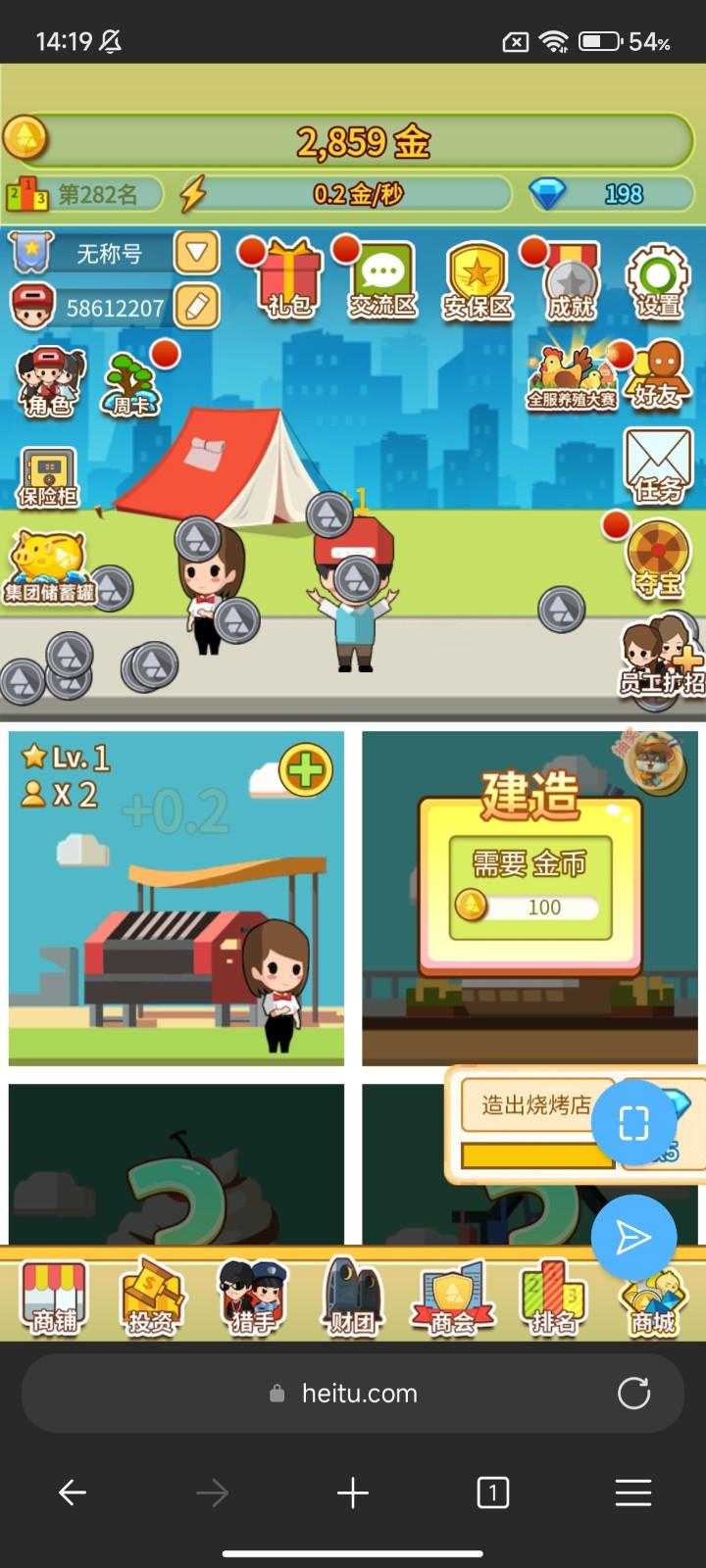Upgrade the Lv.1 shop with plus button

pos(306,770)
